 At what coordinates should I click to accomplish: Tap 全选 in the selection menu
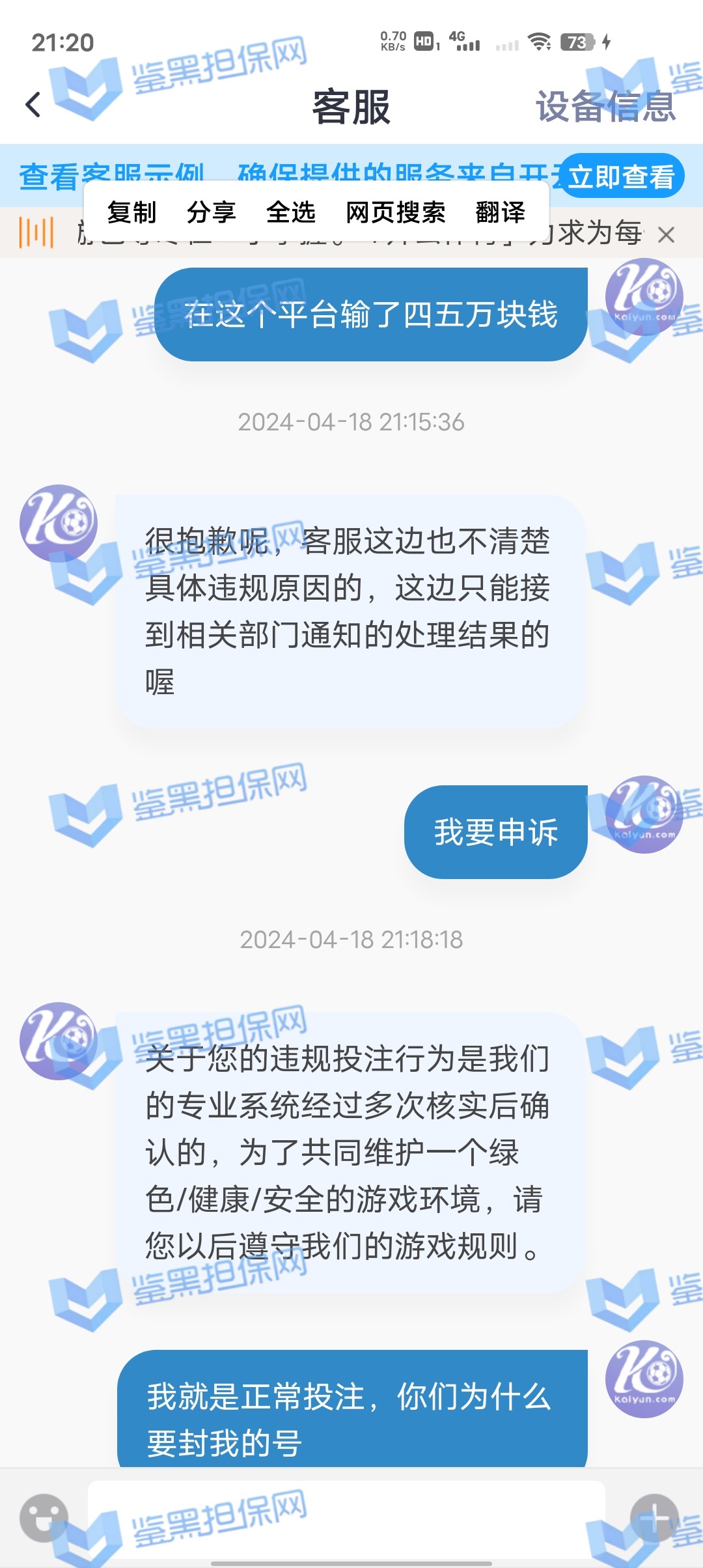290,212
